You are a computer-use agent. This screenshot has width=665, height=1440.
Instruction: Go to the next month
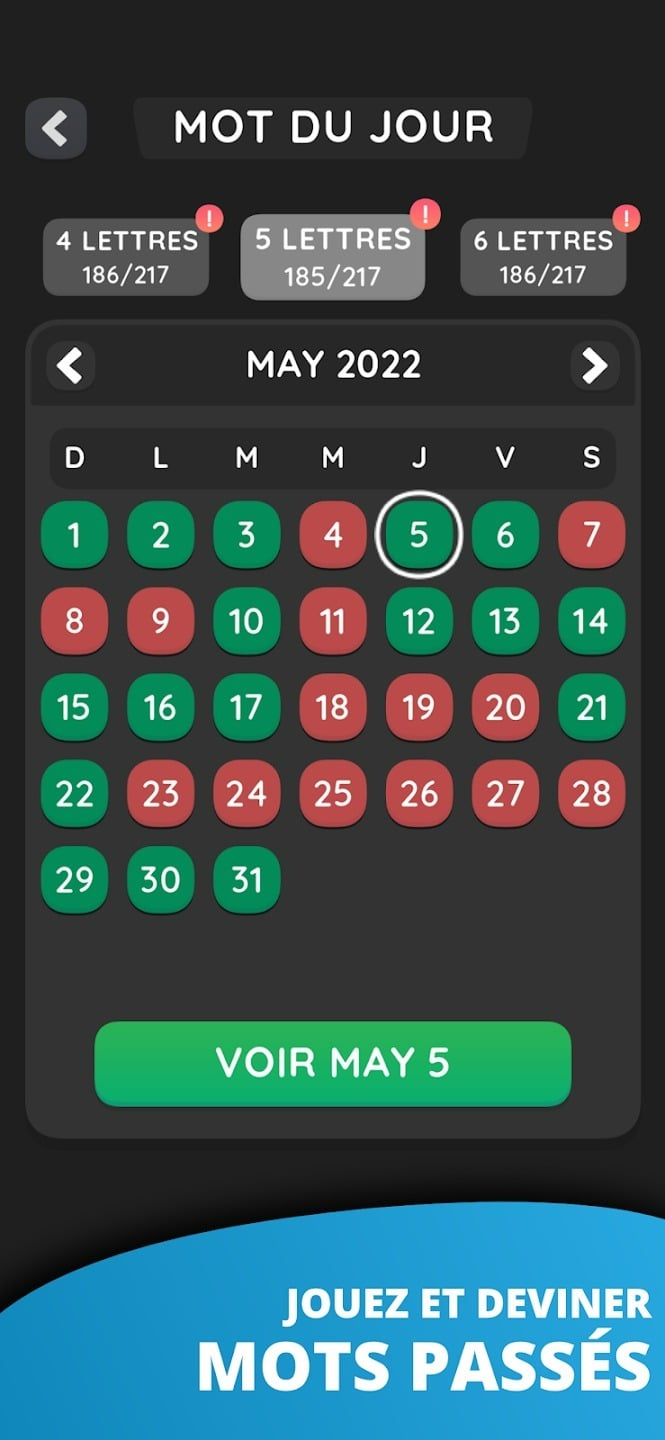pyautogui.click(x=595, y=365)
